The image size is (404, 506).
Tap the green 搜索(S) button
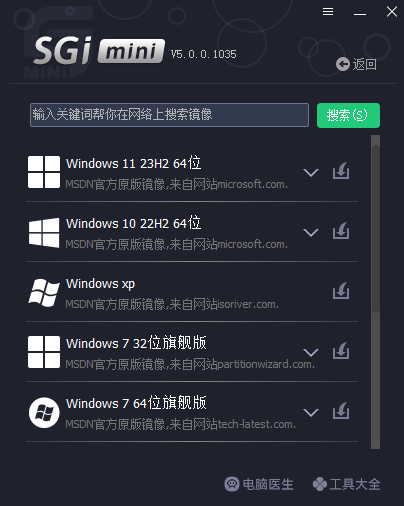(348, 115)
